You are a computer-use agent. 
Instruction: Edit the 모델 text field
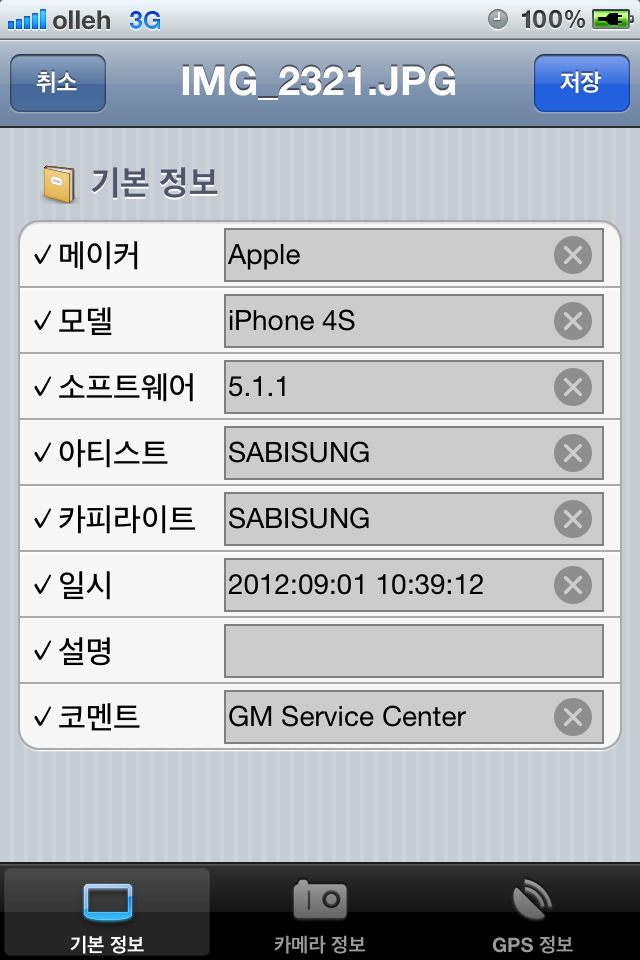[x=385, y=321]
